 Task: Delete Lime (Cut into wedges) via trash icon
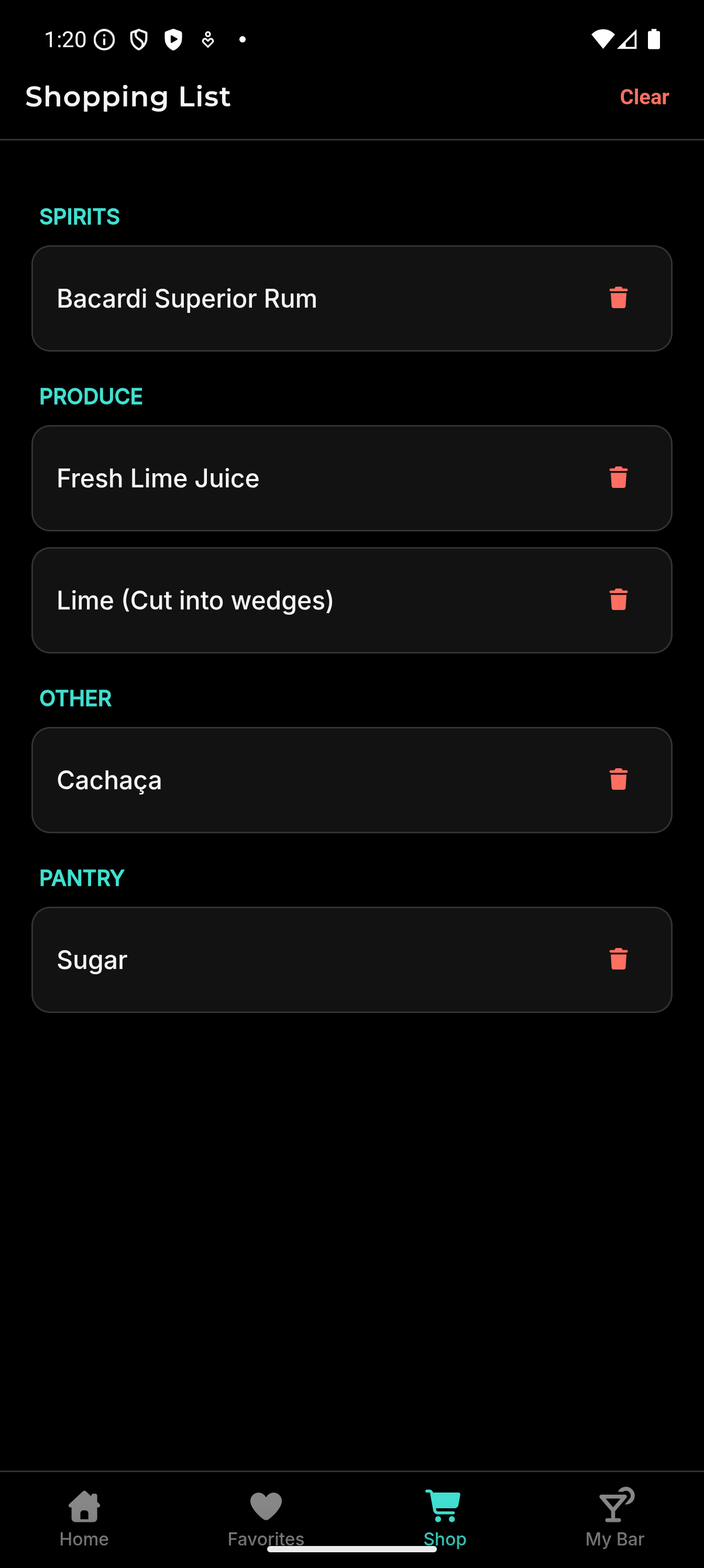point(619,600)
